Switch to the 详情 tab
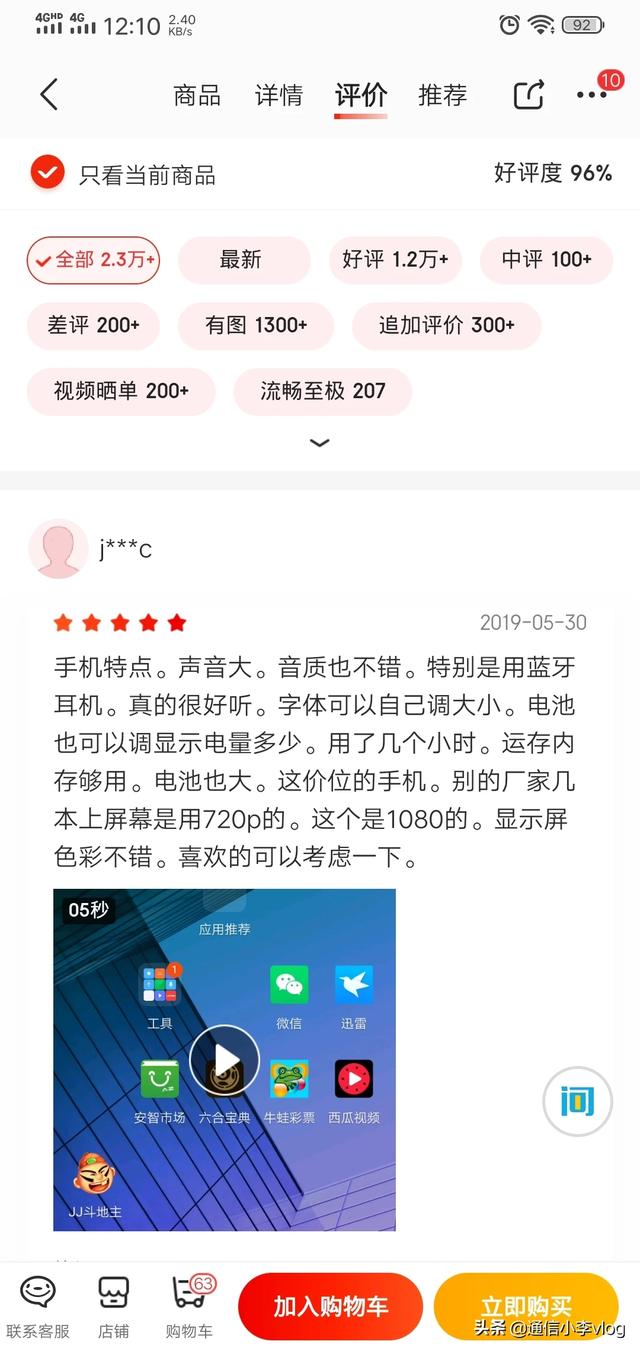 [x=279, y=95]
